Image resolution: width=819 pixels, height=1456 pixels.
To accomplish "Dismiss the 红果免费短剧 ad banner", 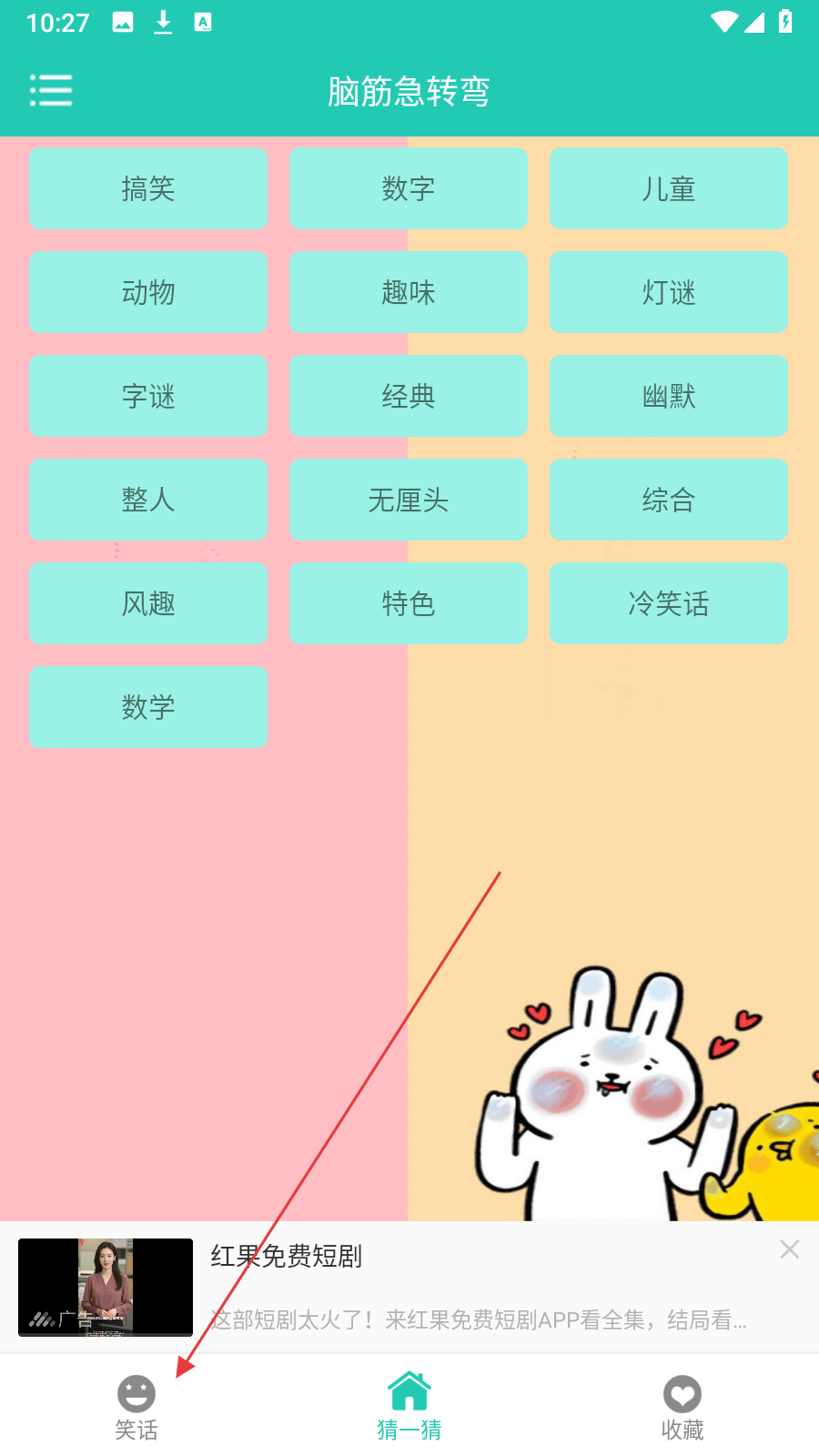I will (790, 1249).
